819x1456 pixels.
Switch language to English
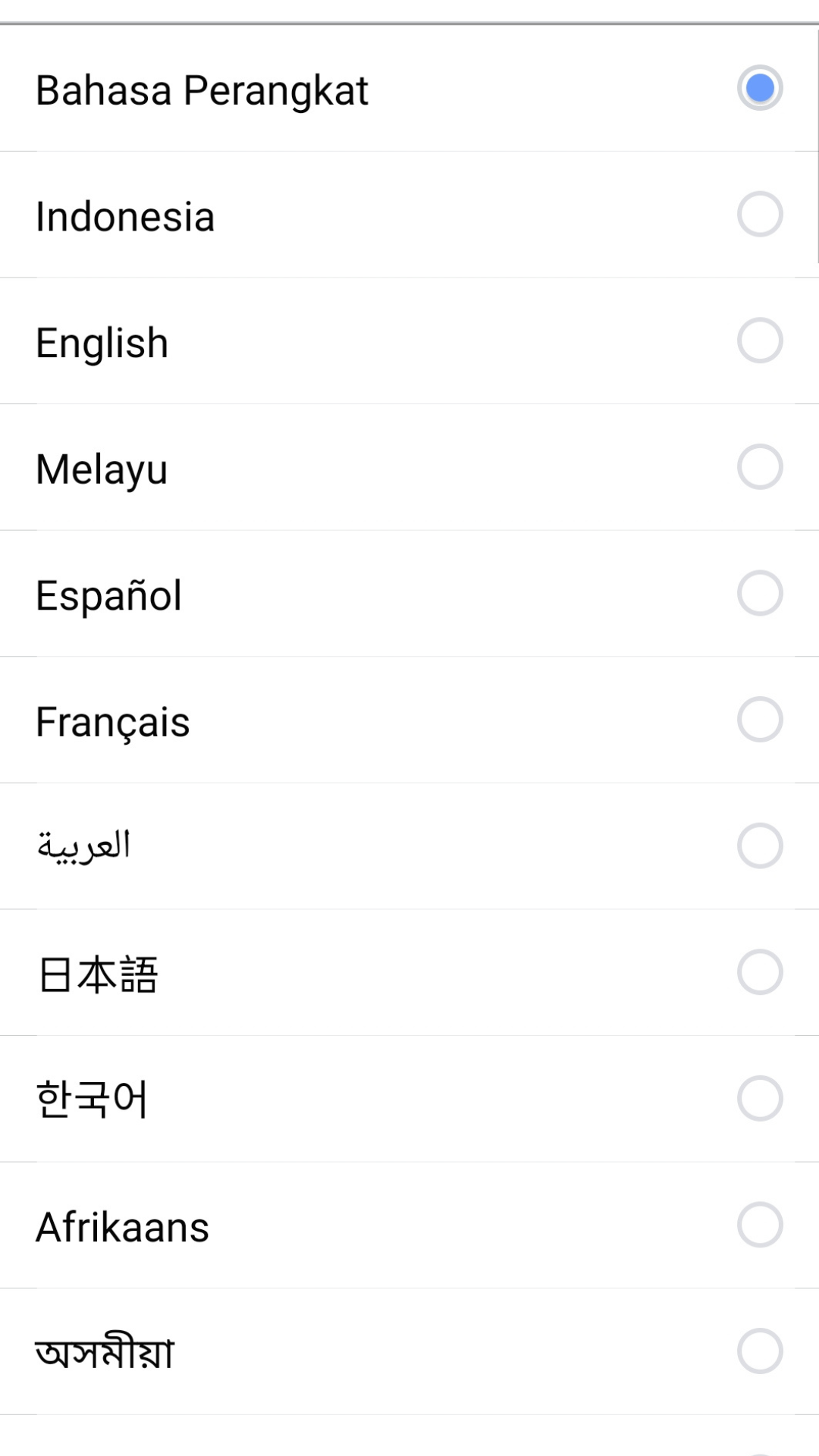[409, 340]
